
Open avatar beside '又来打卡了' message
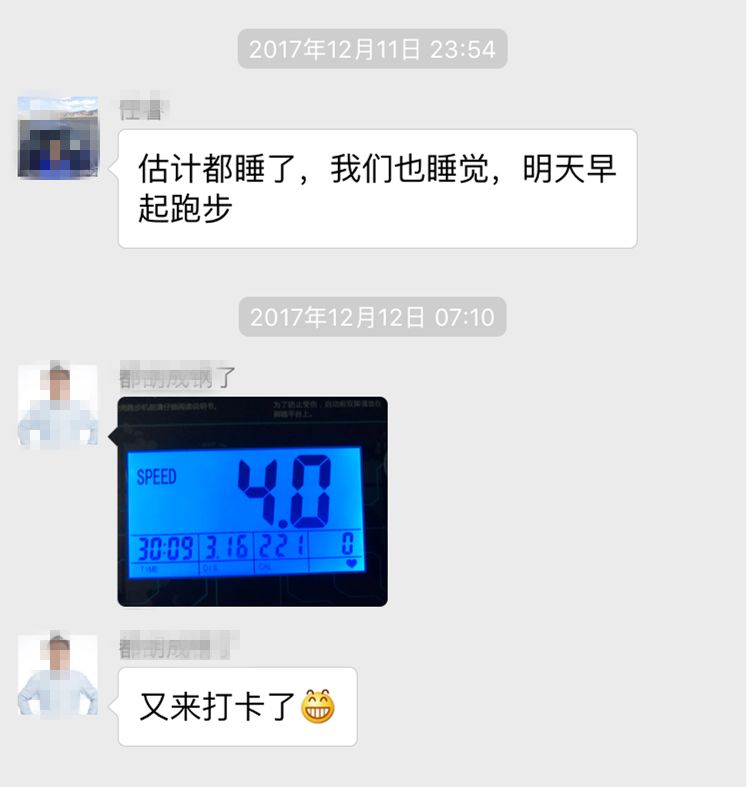58,675
